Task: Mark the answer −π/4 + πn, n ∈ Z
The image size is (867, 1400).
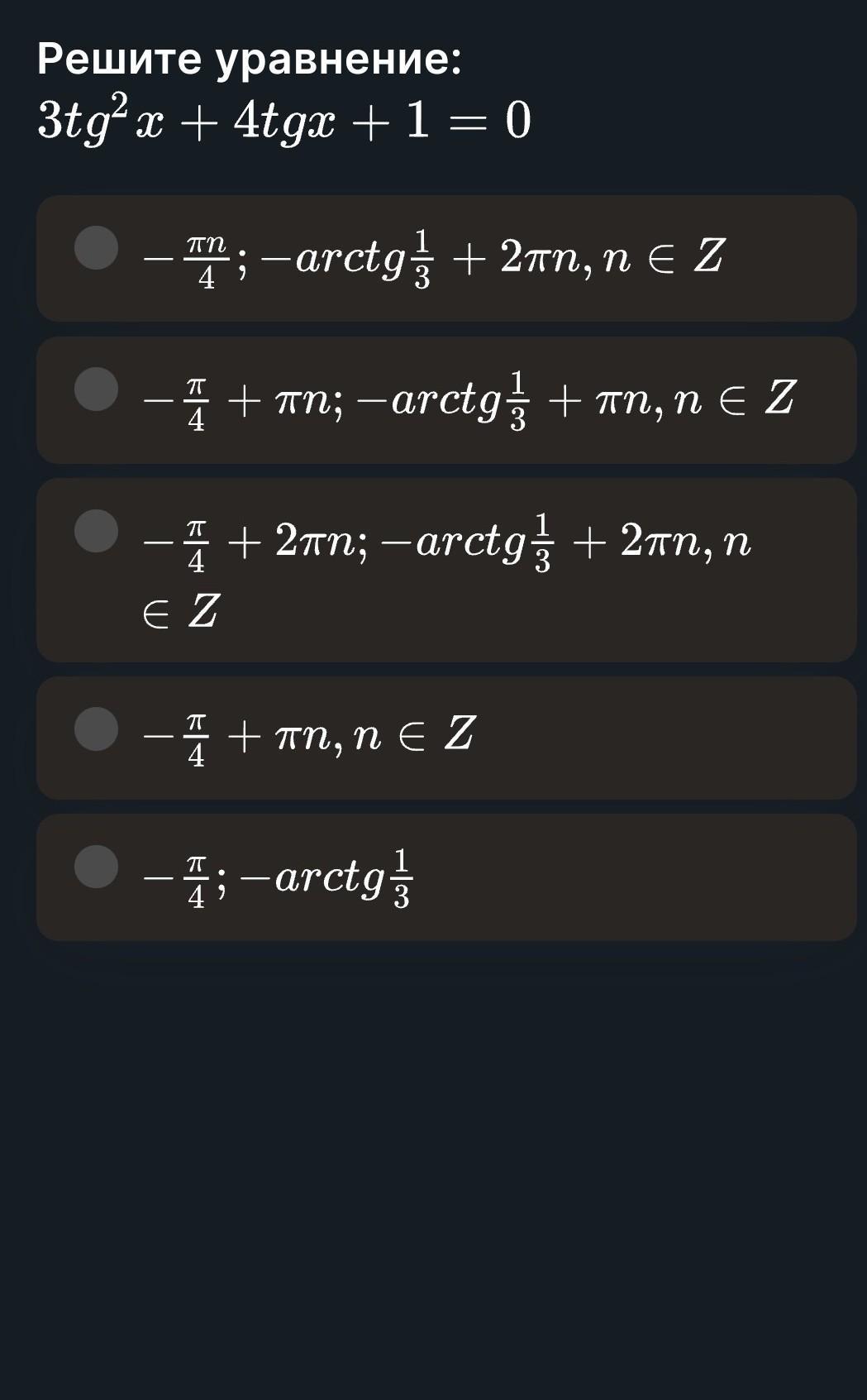Action: click(97, 729)
